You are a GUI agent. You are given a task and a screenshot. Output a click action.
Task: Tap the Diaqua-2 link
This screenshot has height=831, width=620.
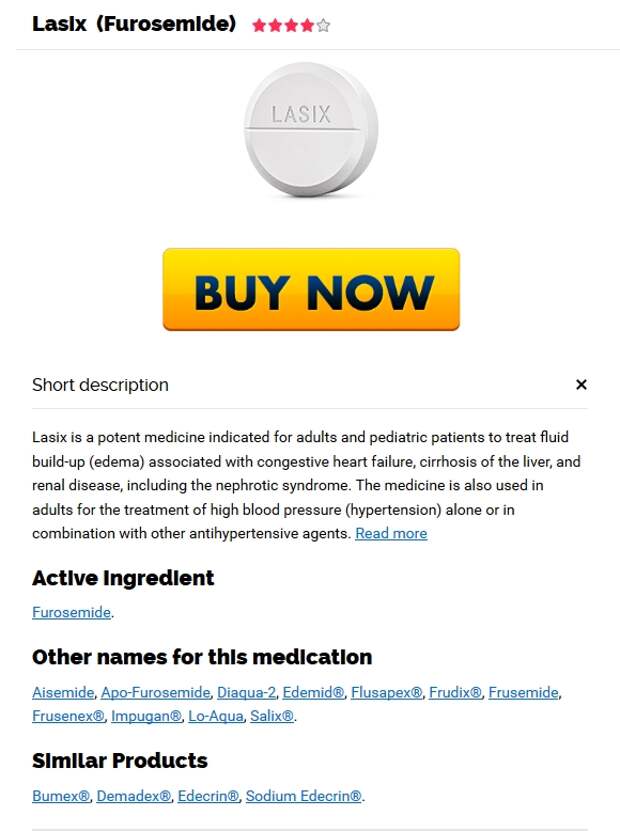(246, 692)
